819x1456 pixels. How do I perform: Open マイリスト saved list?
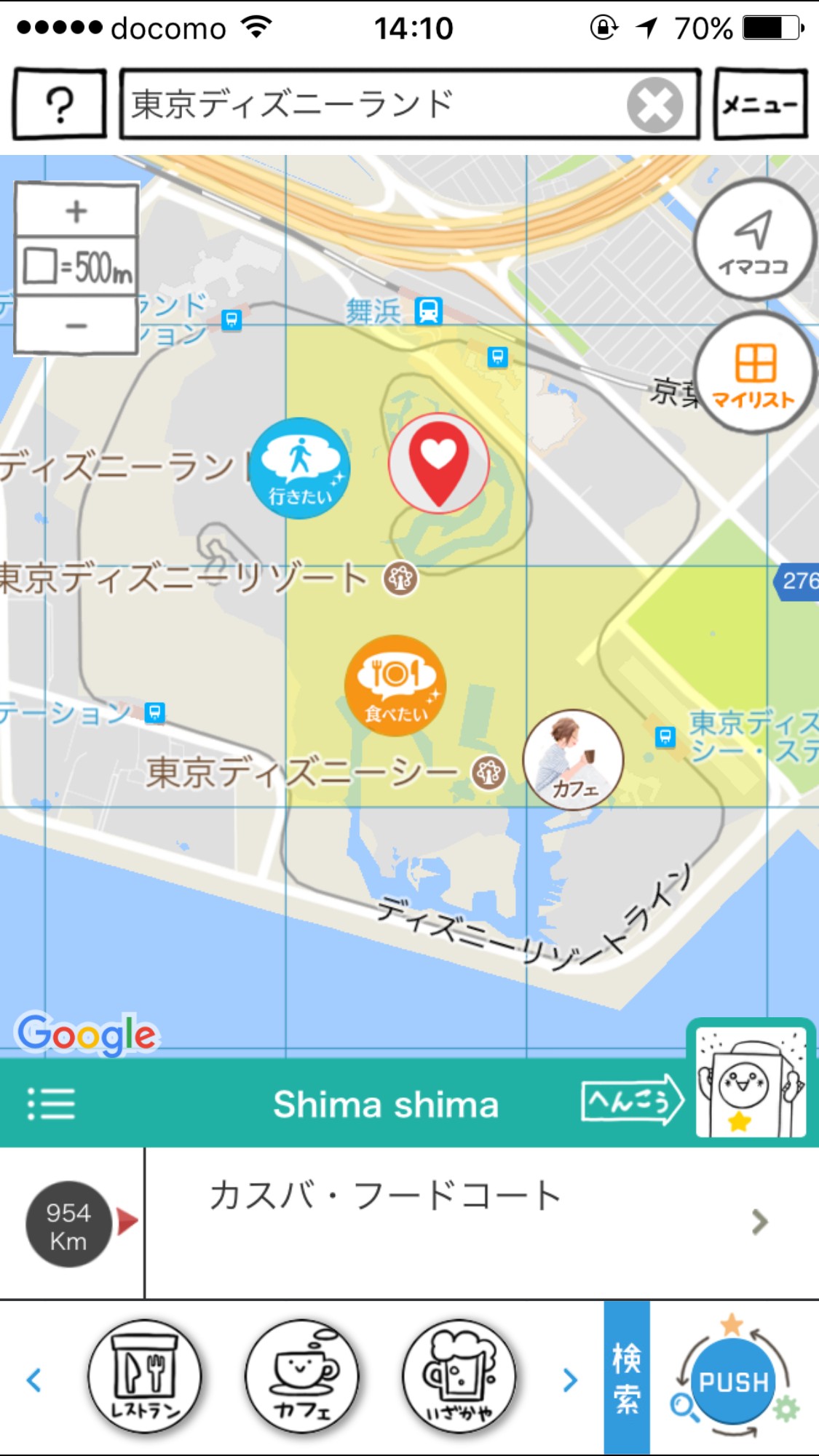(754, 374)
